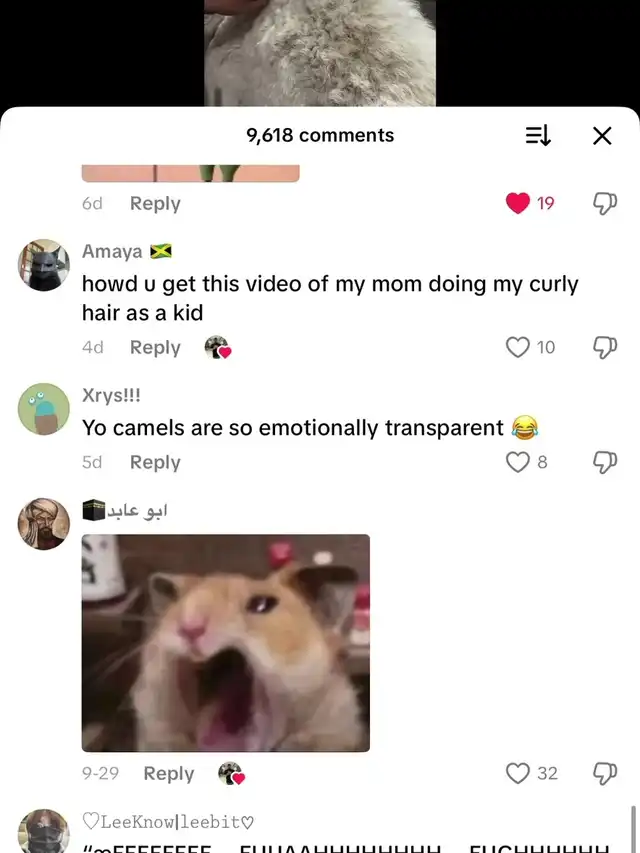The image size is (640, 853).
Task: Dislike the Xrys!!! comment
Action: [x=605, y=462]
